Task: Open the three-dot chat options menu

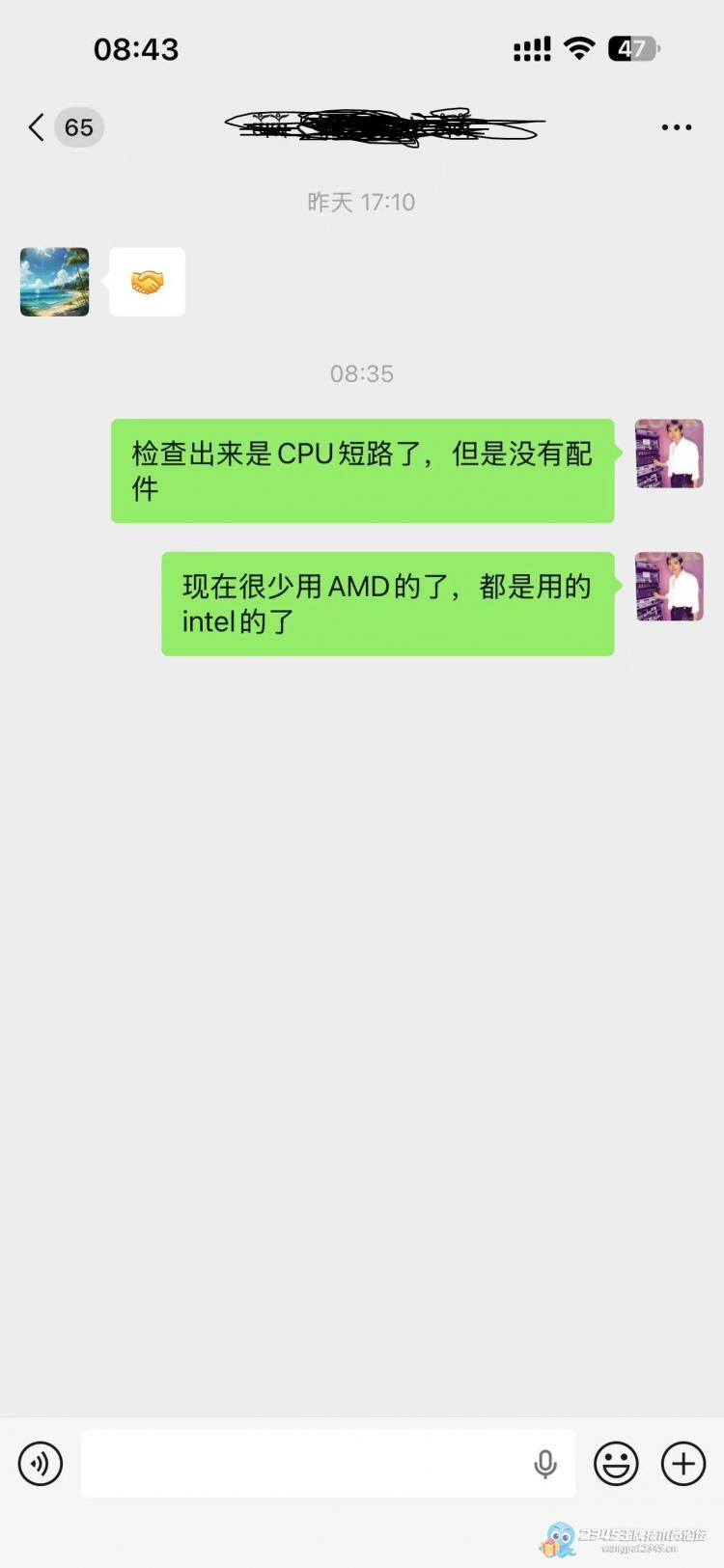Action: (676, 127)
